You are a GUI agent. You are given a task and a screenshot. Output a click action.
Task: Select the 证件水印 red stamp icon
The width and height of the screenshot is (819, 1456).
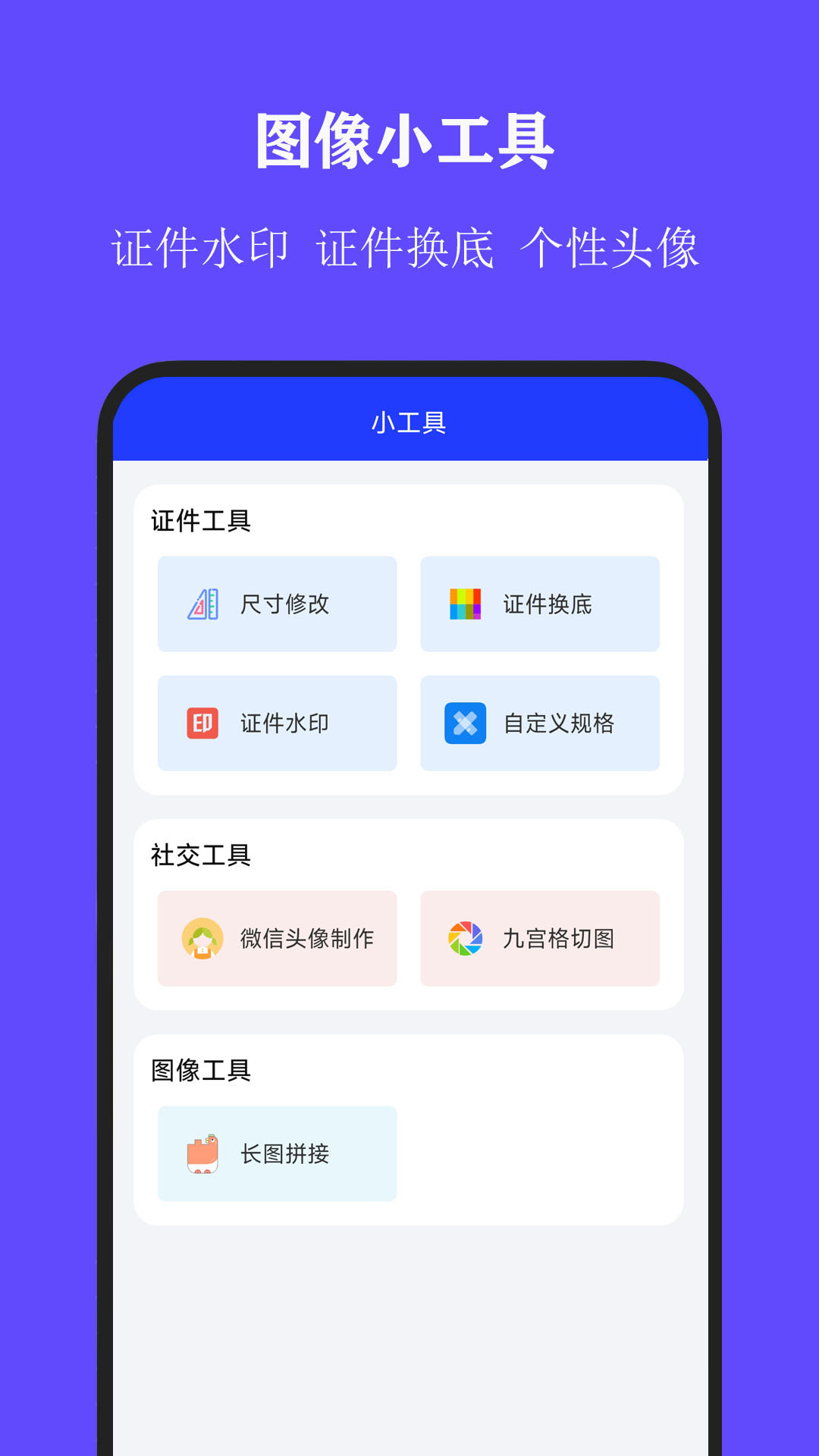pos(201,724)
